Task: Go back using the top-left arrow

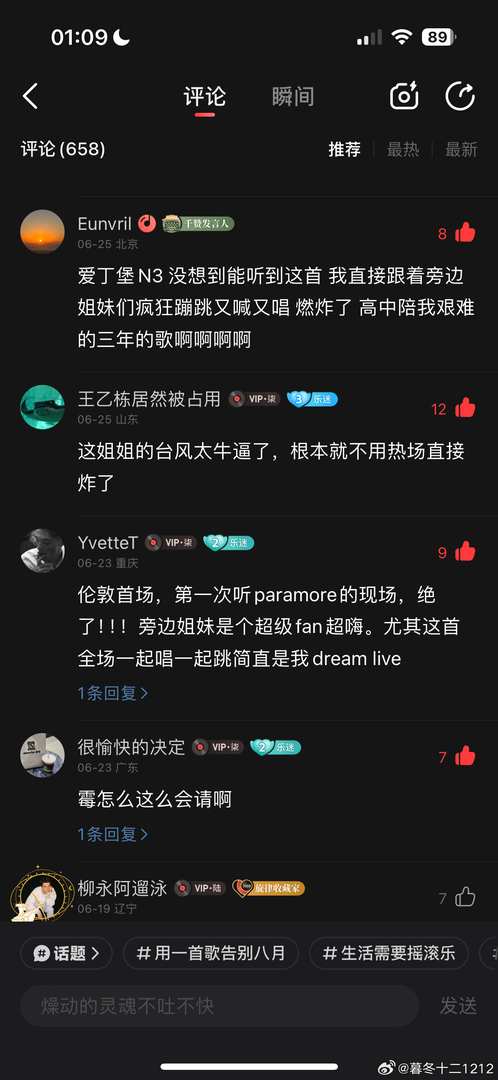Action: click(x=30, y=96)
